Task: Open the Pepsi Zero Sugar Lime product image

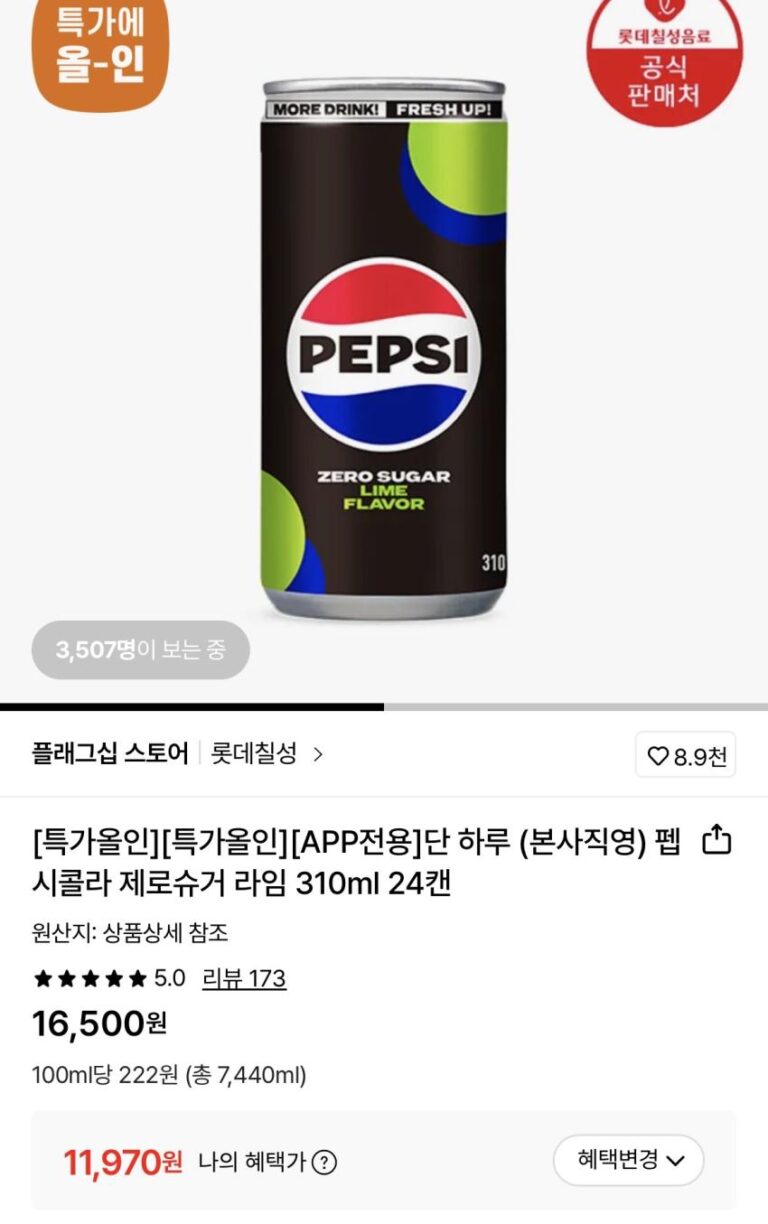Action: pos(384,350)
